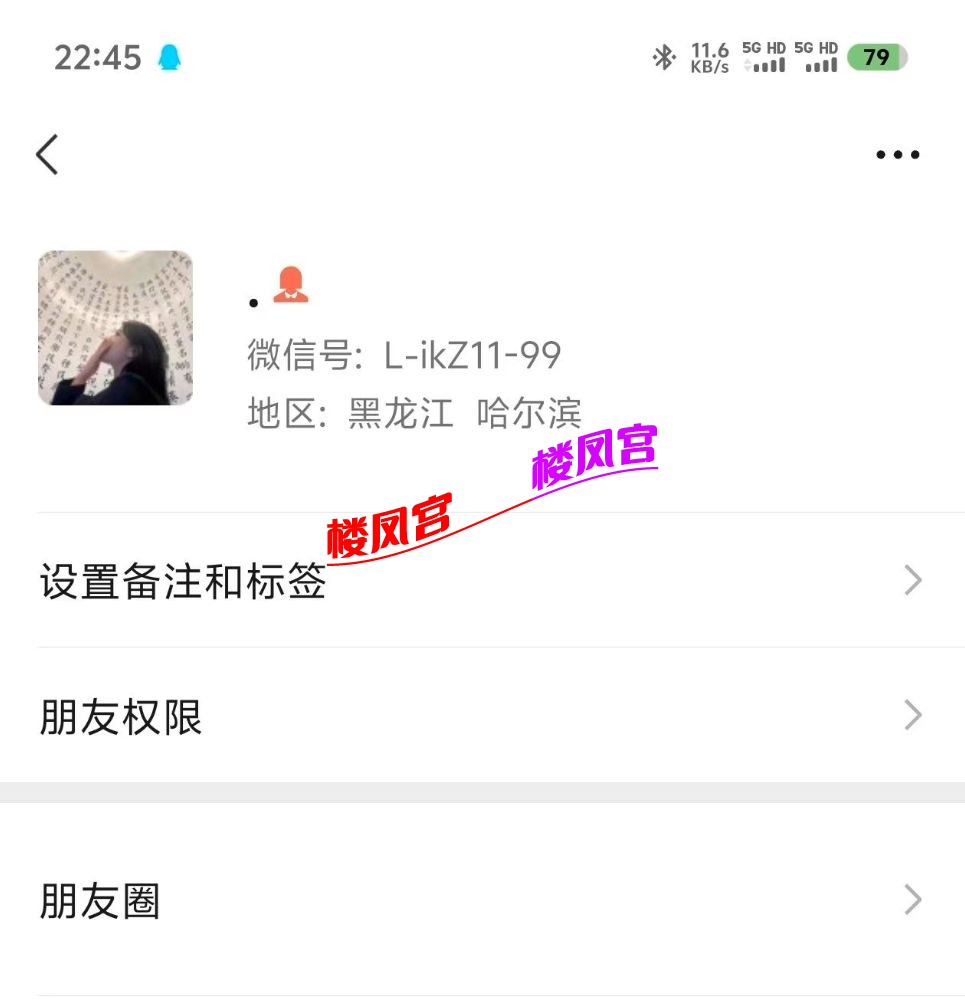The image size is (965, 1000).
Task: Open the 朋友权限 (Friend Permissions) entry
Action: click(x=120, y=715)
